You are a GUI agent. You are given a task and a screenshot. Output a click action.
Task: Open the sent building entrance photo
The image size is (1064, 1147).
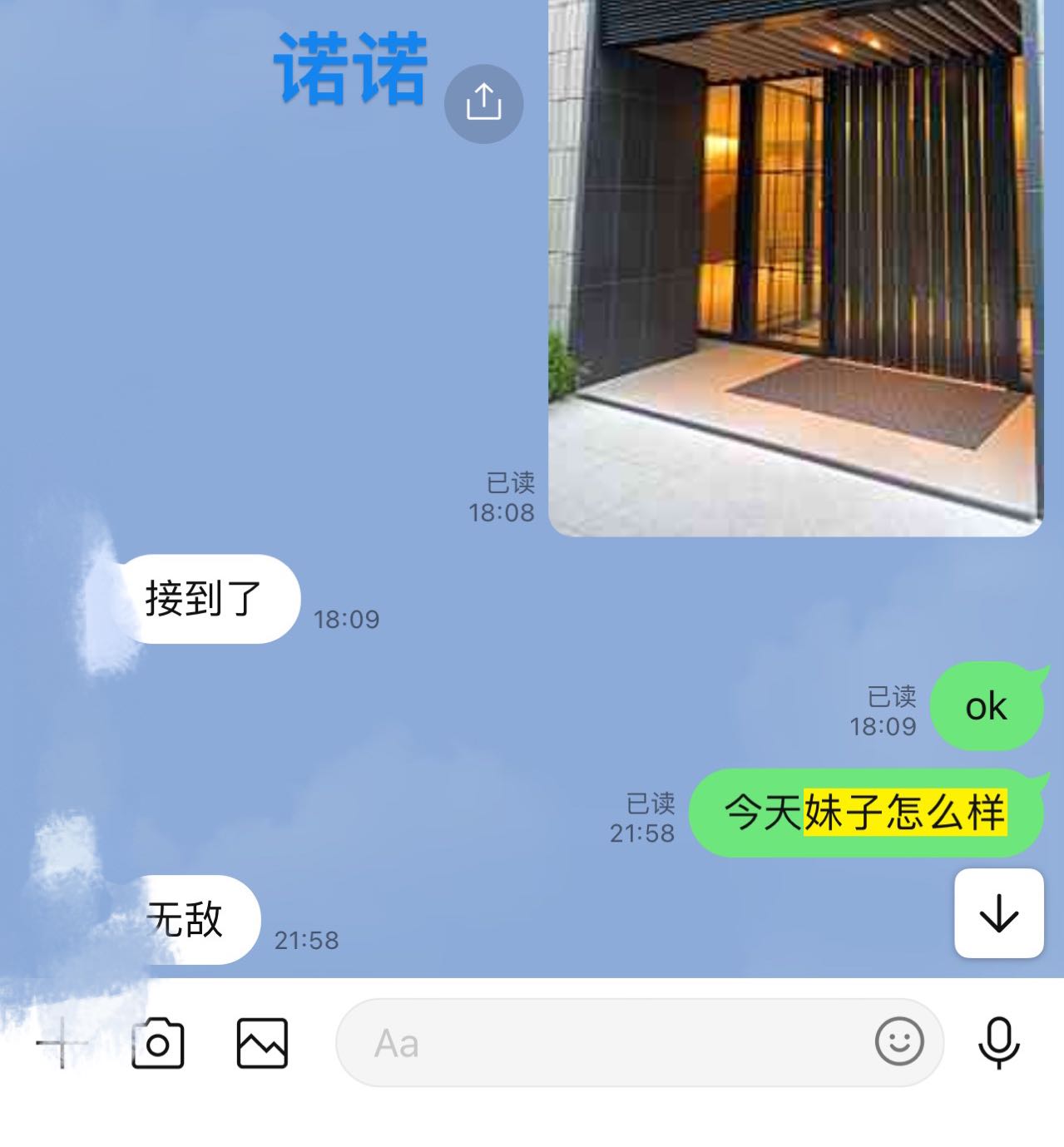[x=794, y=266]
